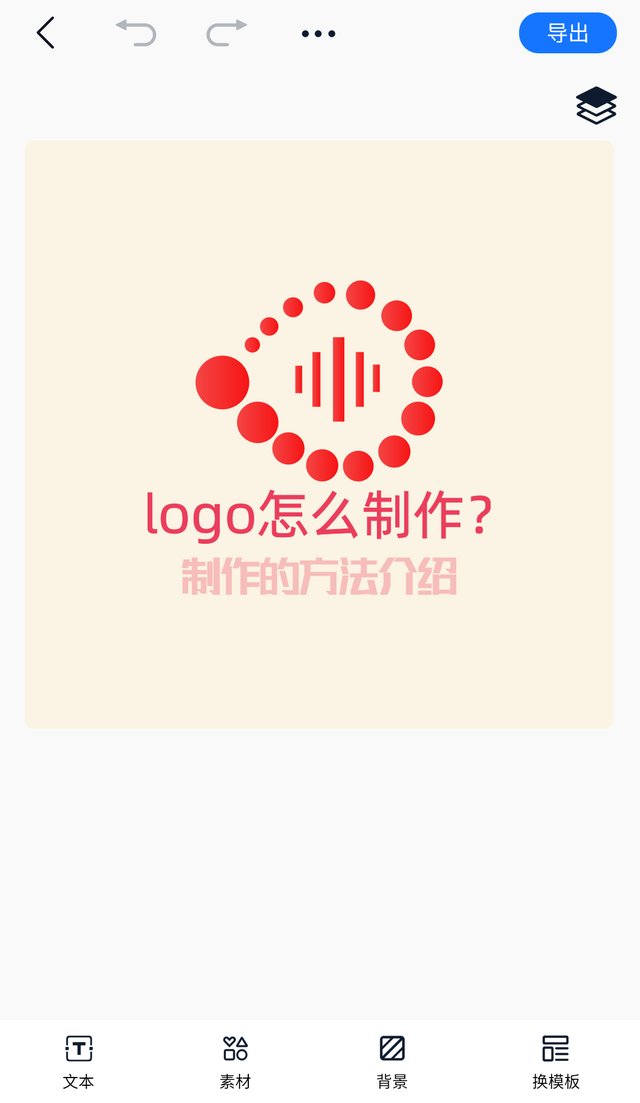Tap the 导出 export button
The width and height of the screenshot is (640, 1103).
click(567, 33)
